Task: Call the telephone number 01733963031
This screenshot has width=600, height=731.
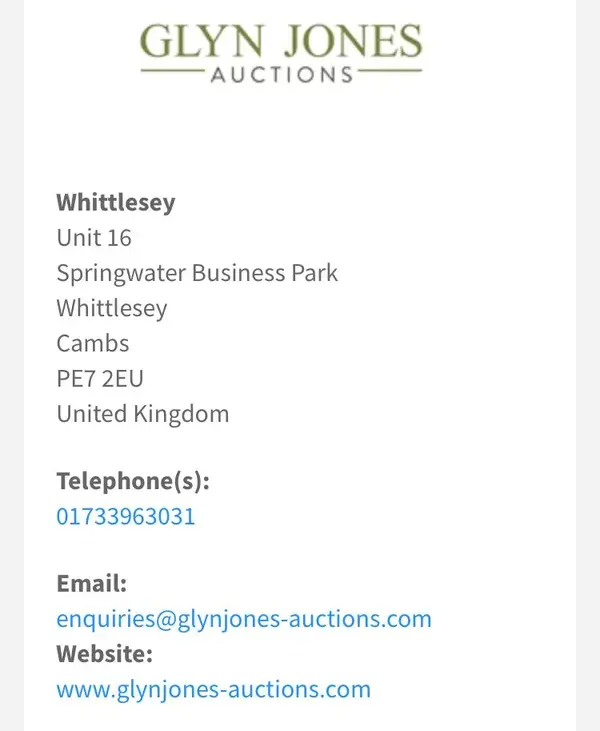Action: pyautogui.click(x=126, y=517)
